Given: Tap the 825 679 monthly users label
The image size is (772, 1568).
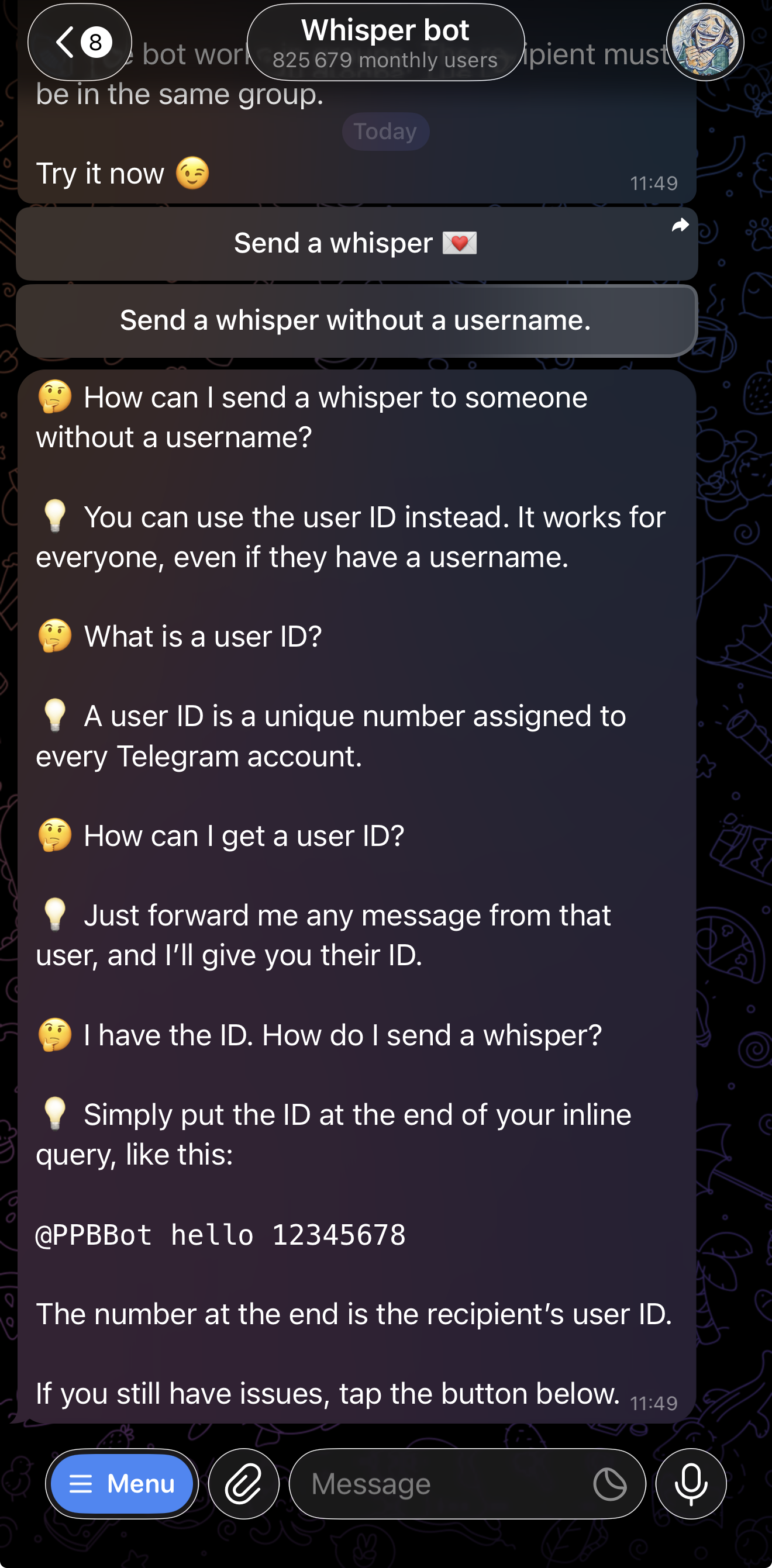Looking at the screenshot, I should coord(385,60).
